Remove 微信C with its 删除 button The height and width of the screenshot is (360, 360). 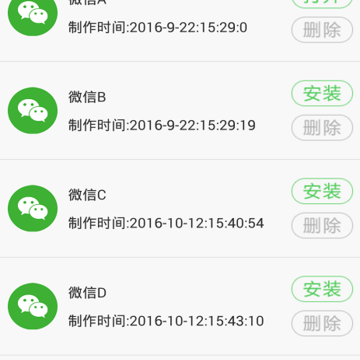click(322, 225)
